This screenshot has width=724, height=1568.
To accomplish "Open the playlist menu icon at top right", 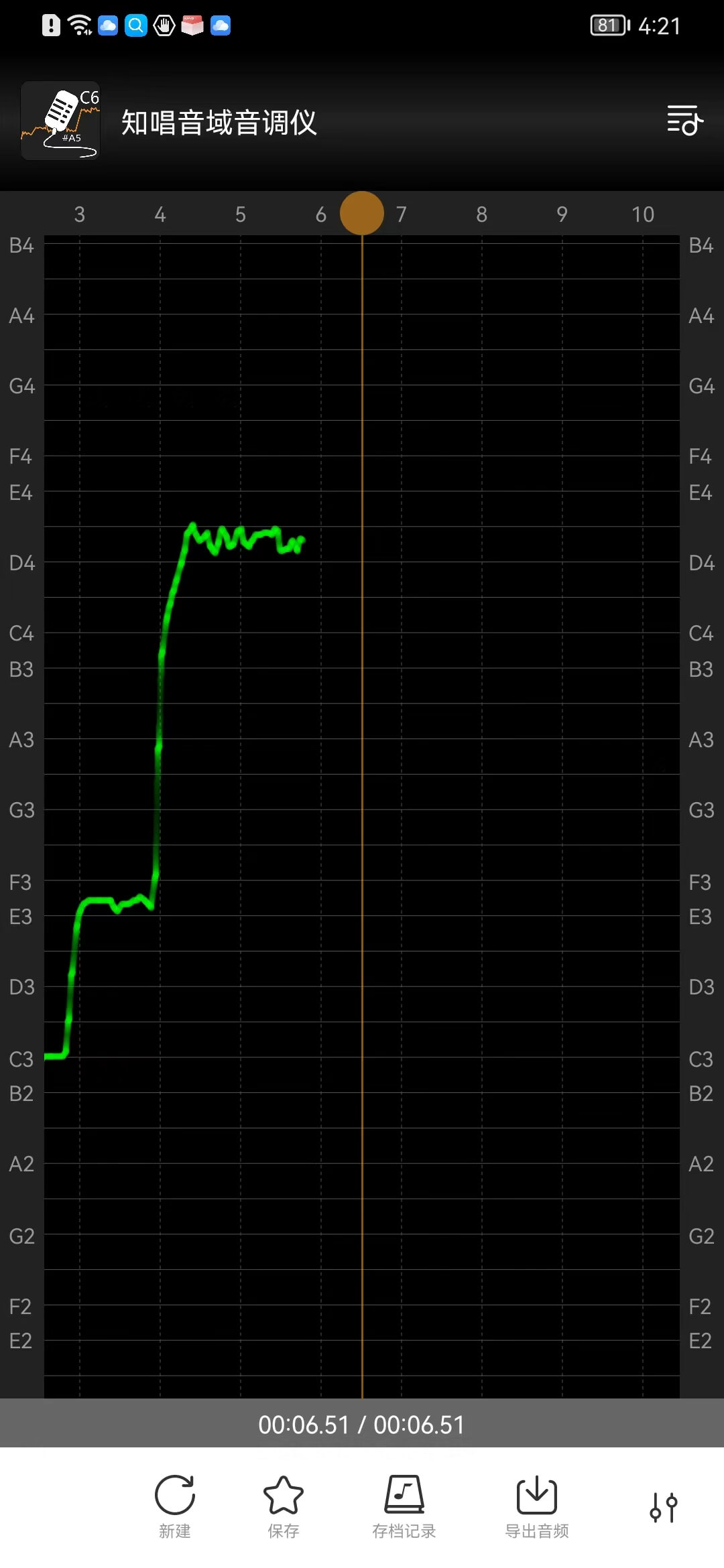I will (684, 121).
